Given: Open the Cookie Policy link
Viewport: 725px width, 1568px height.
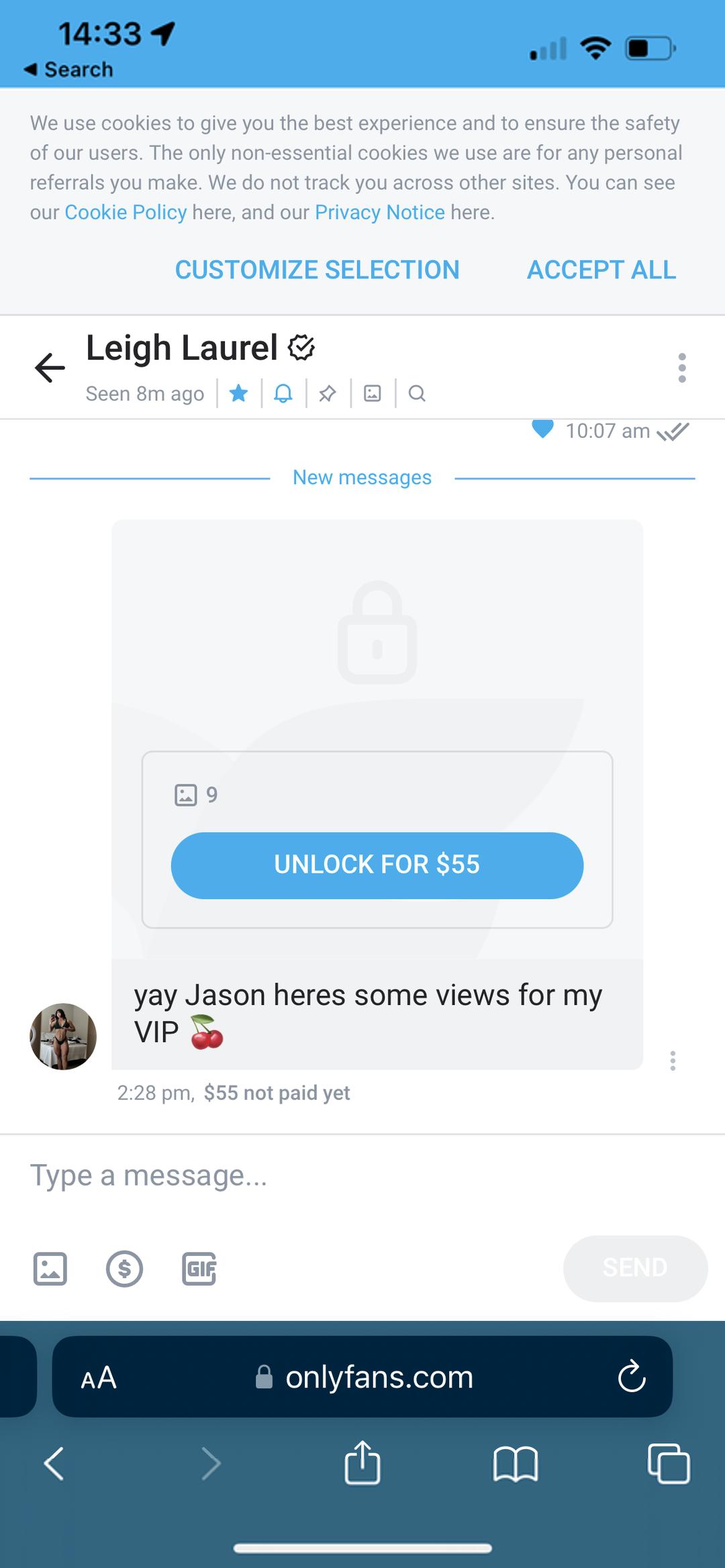Looking at the screenshot, I should click(x=126, y=212).
